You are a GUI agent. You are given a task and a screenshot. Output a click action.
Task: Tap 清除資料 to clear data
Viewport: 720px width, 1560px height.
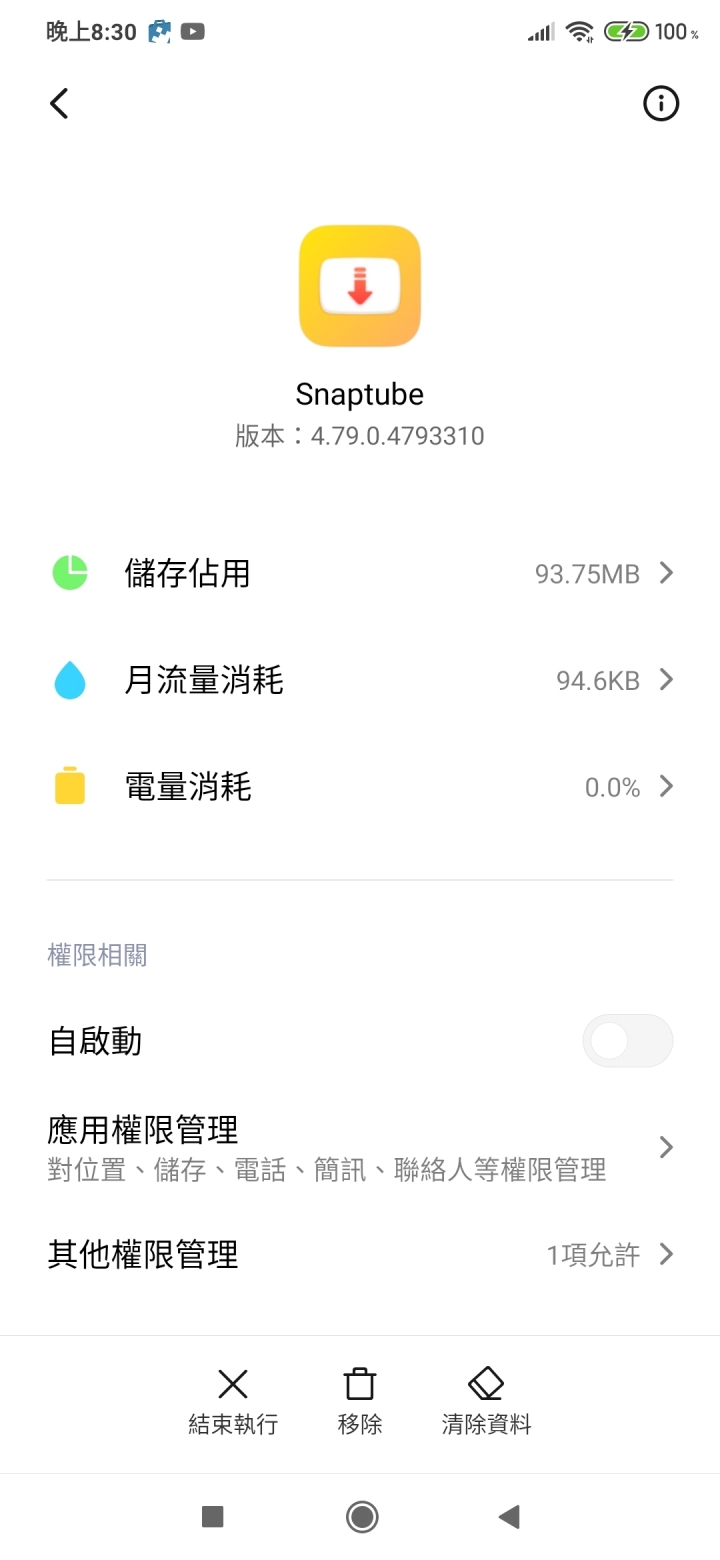pyautogui.click(x=486, y=1401)
